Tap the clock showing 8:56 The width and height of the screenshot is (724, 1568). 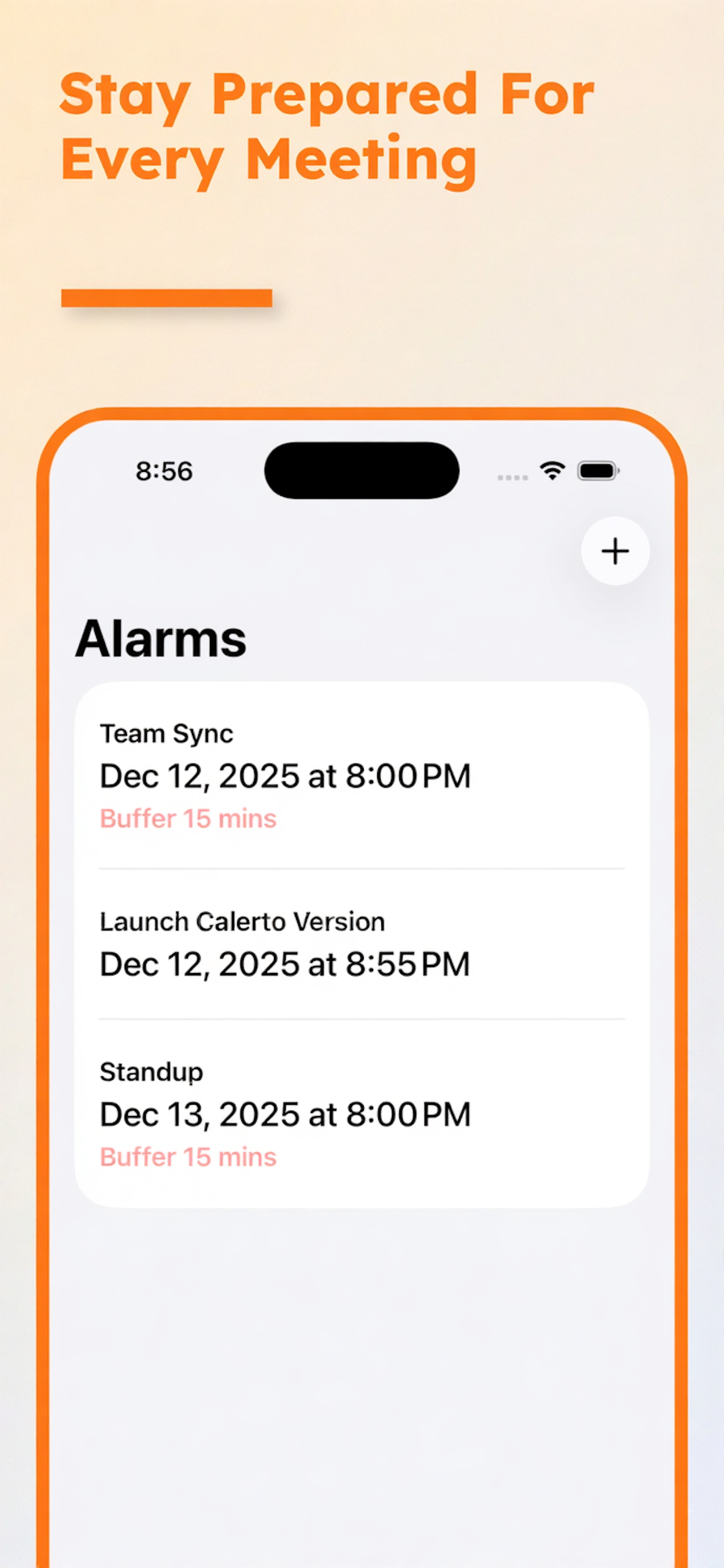tap(163, 471)
